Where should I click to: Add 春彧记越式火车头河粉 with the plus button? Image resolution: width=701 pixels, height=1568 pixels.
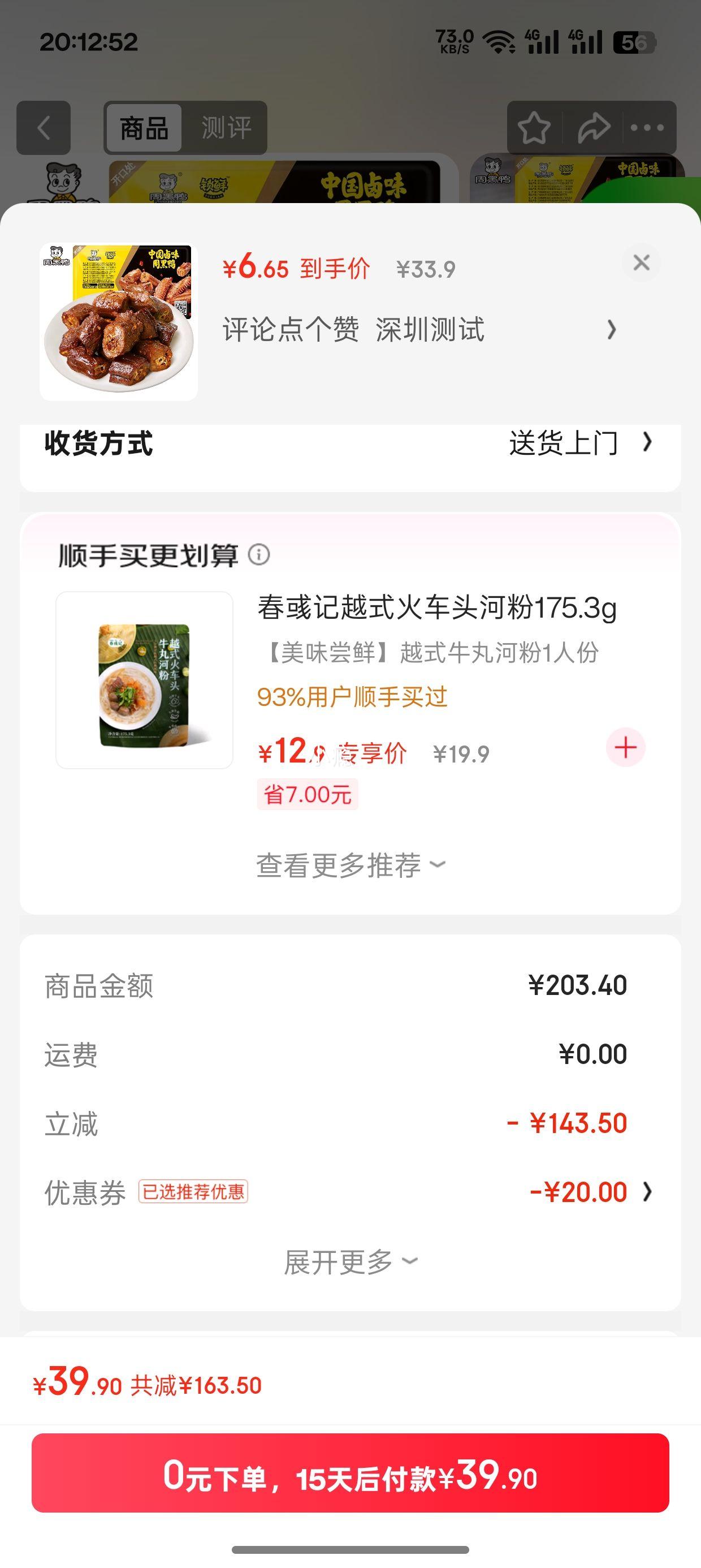[x=626, y=747]
